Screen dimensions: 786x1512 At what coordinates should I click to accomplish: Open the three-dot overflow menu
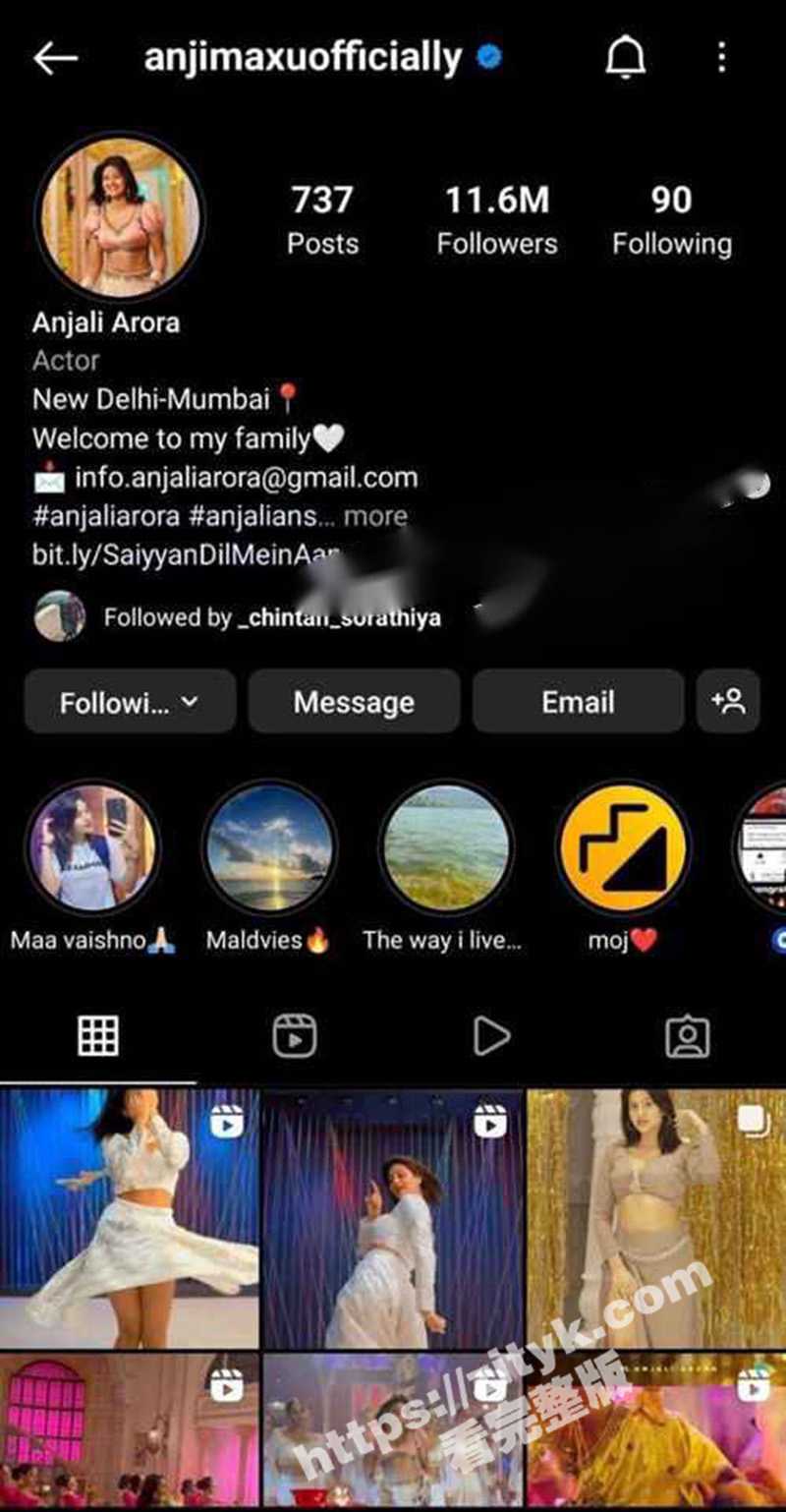(722, 58)
